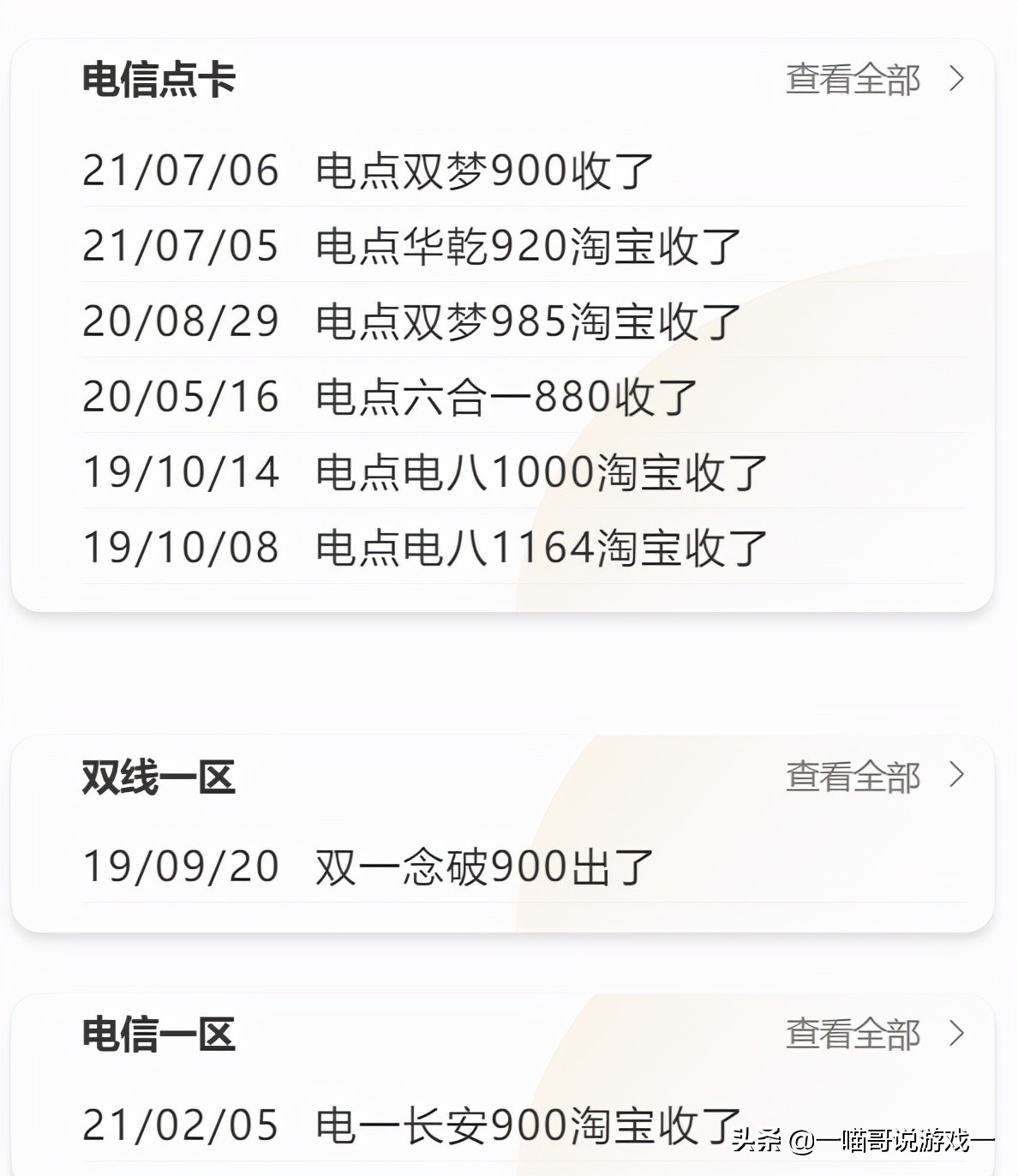The width and height of the screenshot is (1018, 1176).
Task: Select the 电点六合一880收了 entry
Action: (507, 395)
